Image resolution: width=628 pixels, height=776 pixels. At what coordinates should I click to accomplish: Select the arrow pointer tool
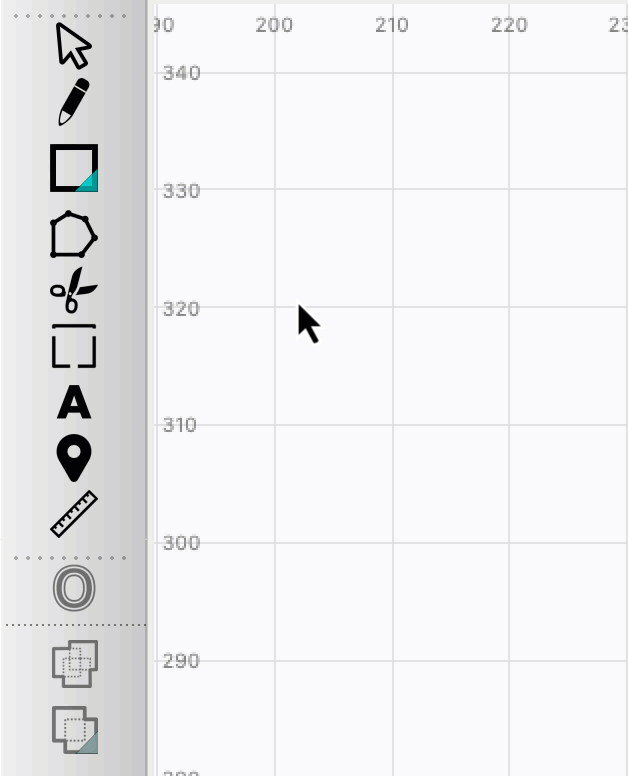pos(73,46)
